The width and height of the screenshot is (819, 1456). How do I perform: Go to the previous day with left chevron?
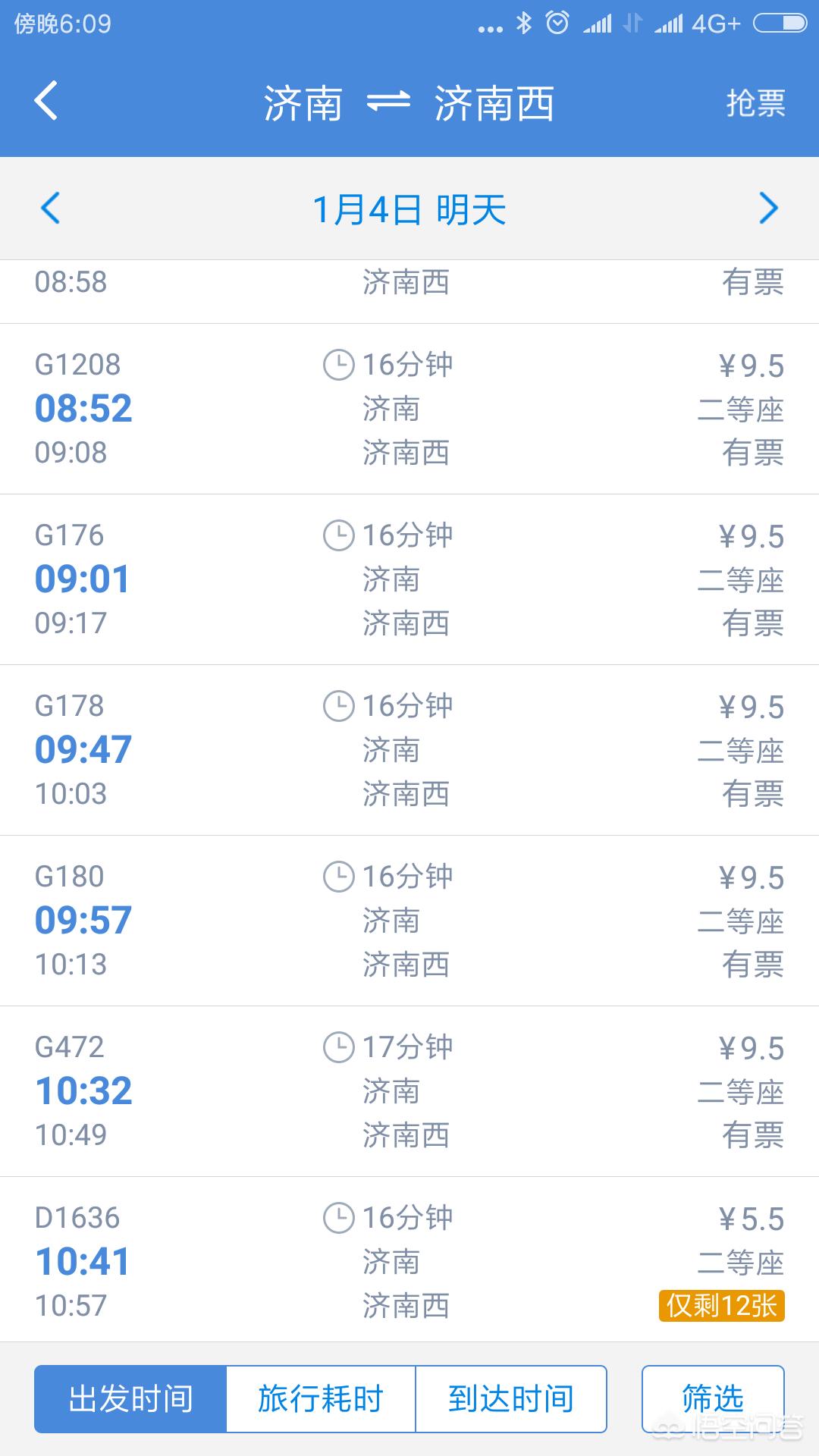(51, 207)
